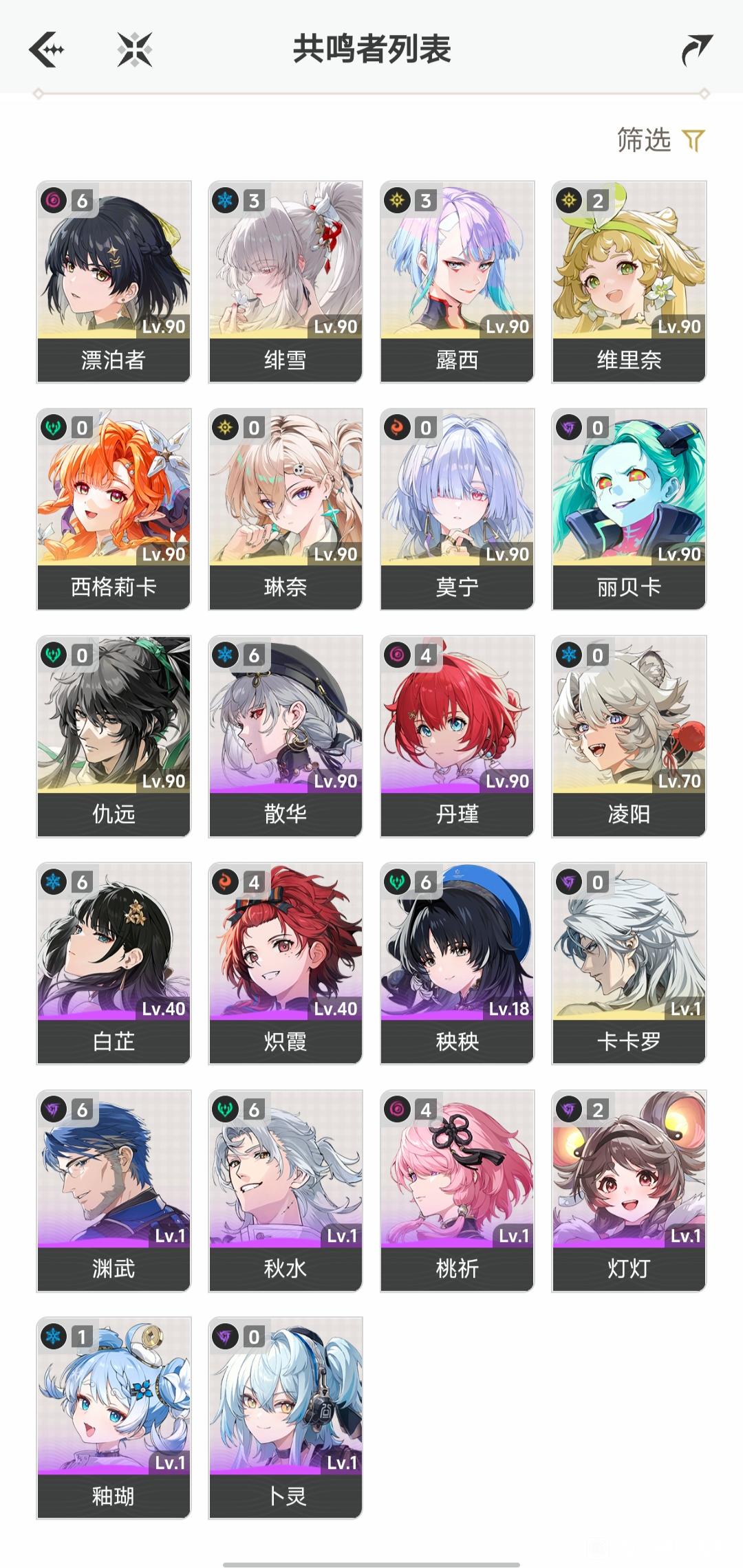
Task: Open the 秧秧 character card
Action: (x=457, y=963)
